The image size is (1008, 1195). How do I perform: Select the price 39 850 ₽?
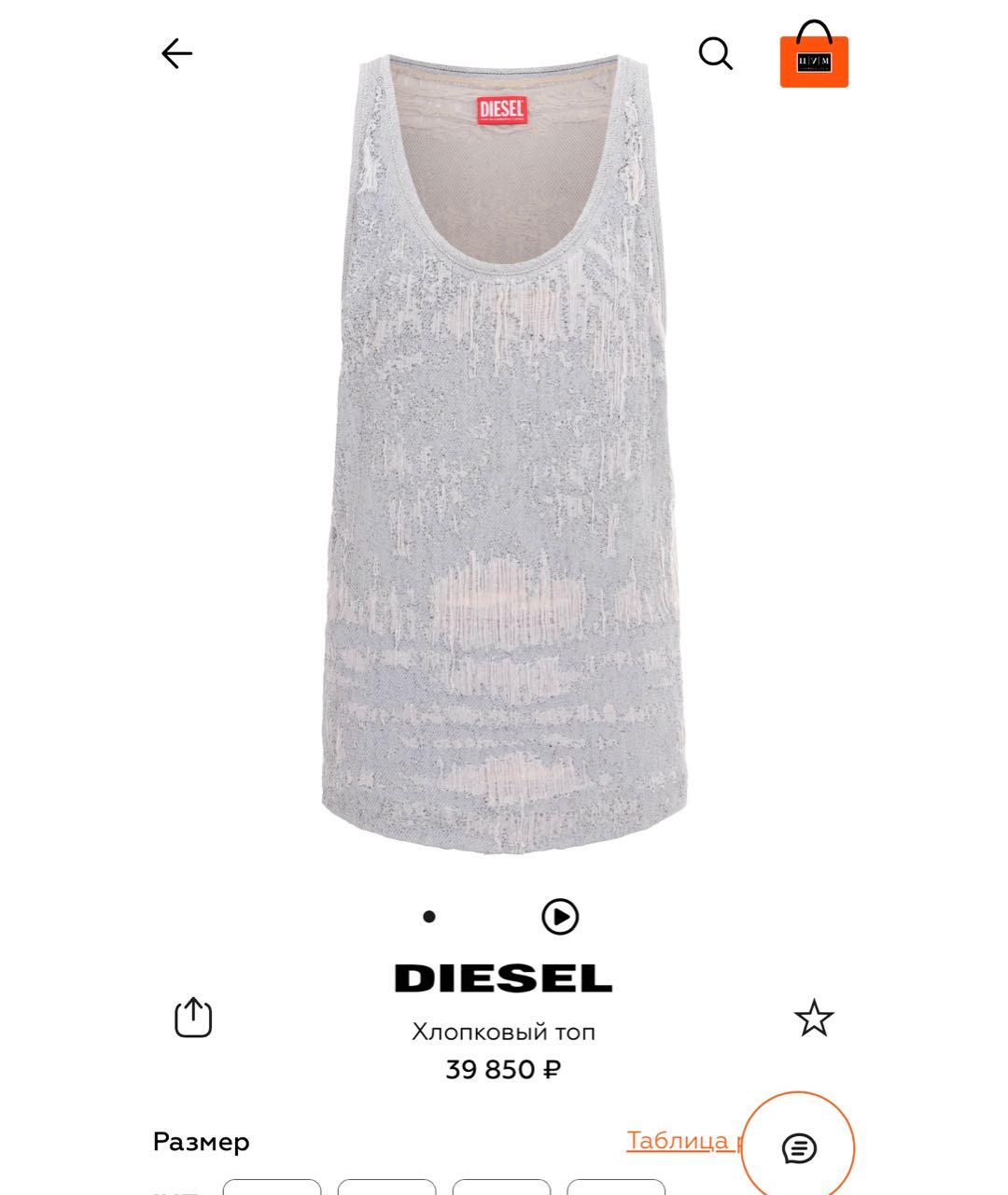click(504, 1072)
